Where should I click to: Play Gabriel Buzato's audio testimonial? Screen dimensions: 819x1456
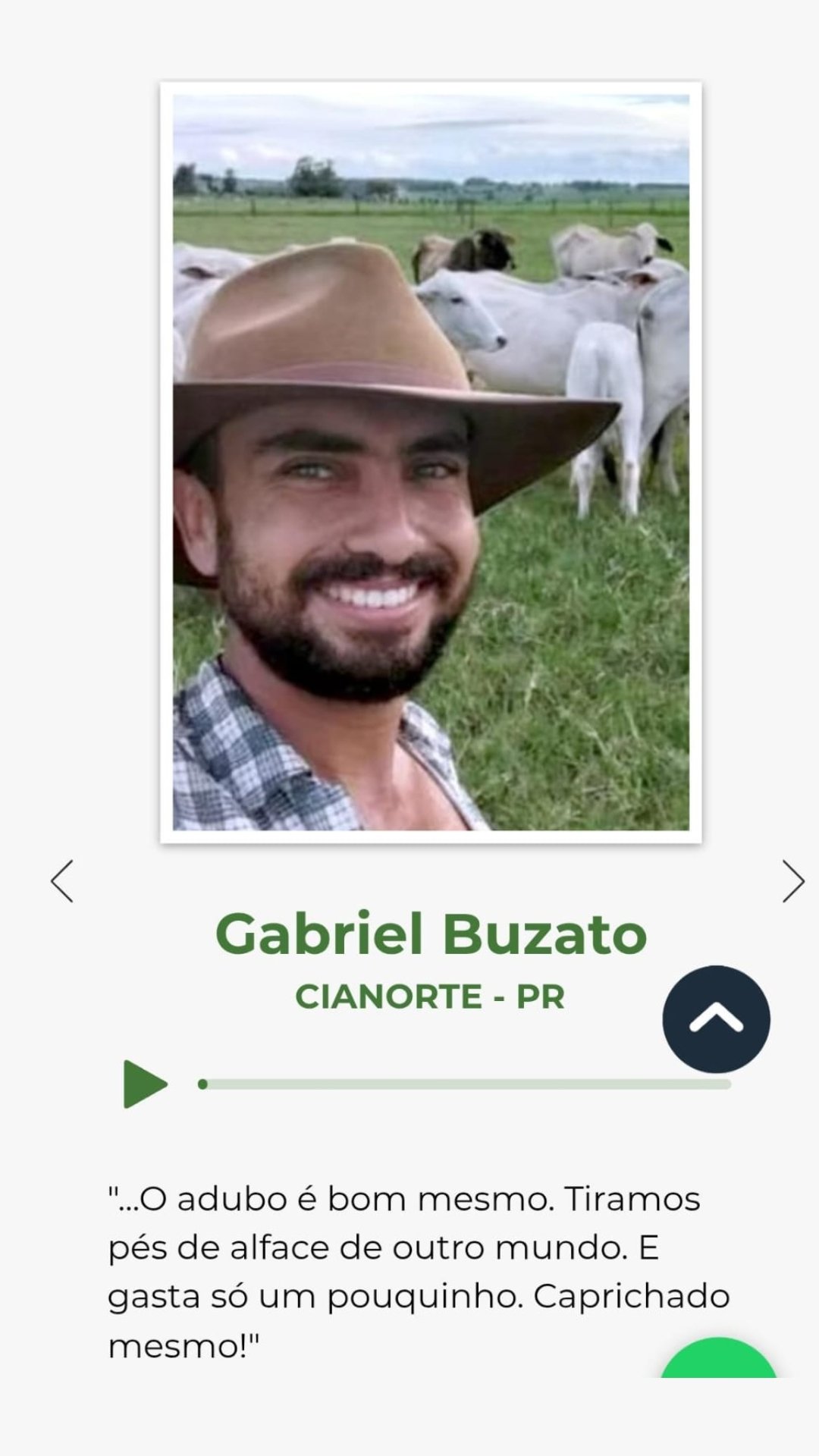coord(144,1084)
